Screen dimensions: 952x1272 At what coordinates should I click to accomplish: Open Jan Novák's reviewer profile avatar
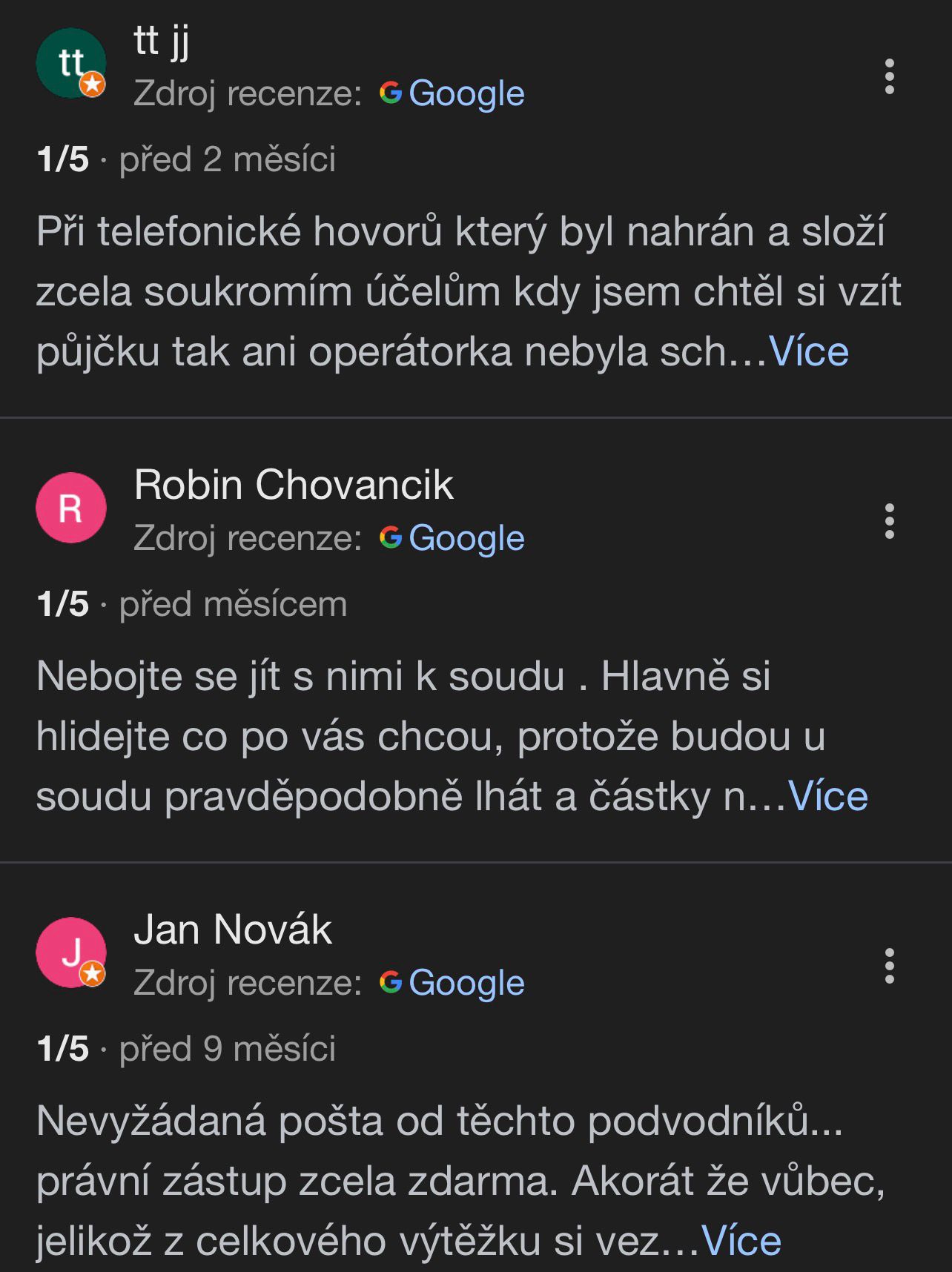point(71,953)
